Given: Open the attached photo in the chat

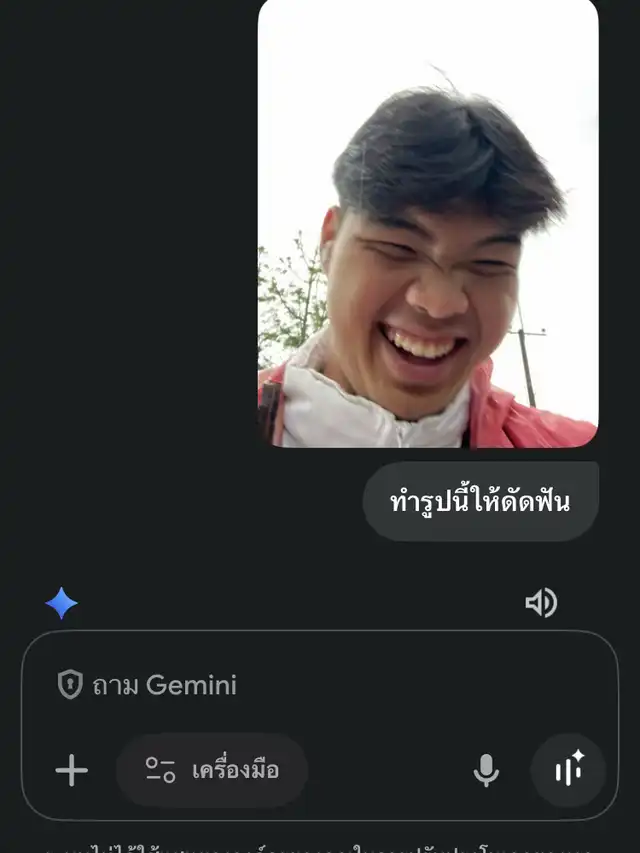Looking at the screenshot, I should click(428, 222).
